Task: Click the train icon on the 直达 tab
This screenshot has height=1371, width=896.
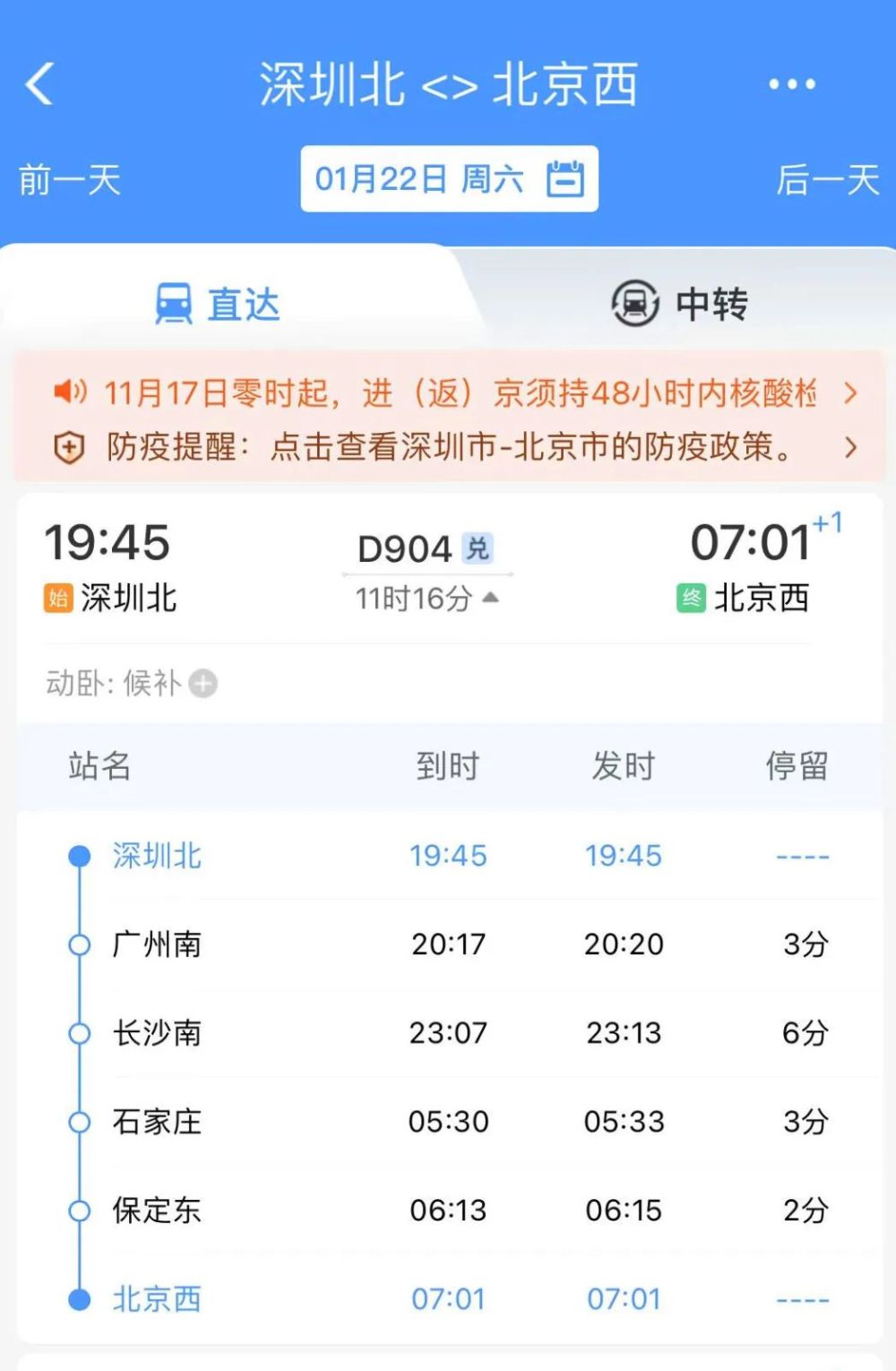Action: [173, 303]
